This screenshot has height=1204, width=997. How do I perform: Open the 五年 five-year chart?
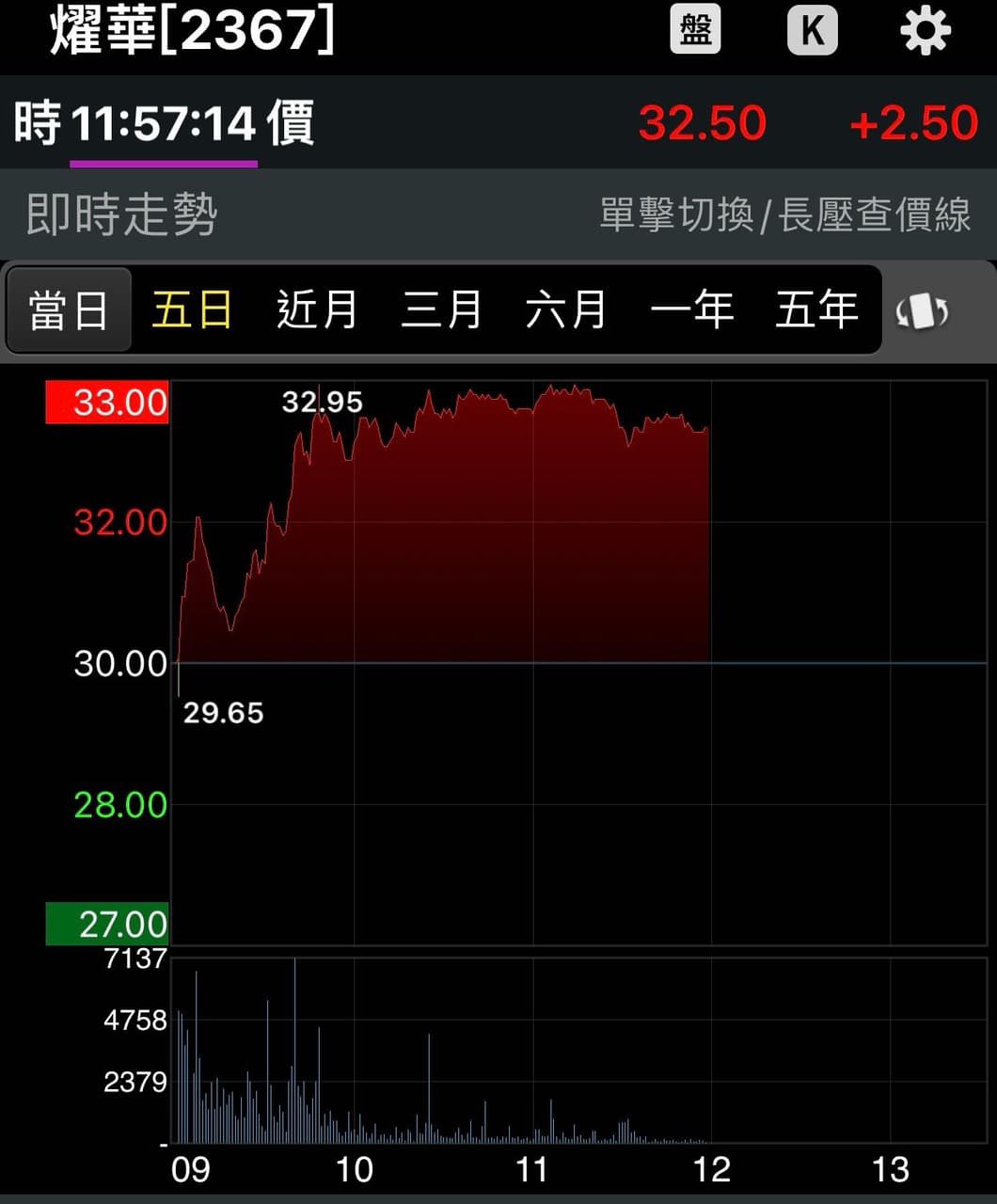(x=816, y=310)
